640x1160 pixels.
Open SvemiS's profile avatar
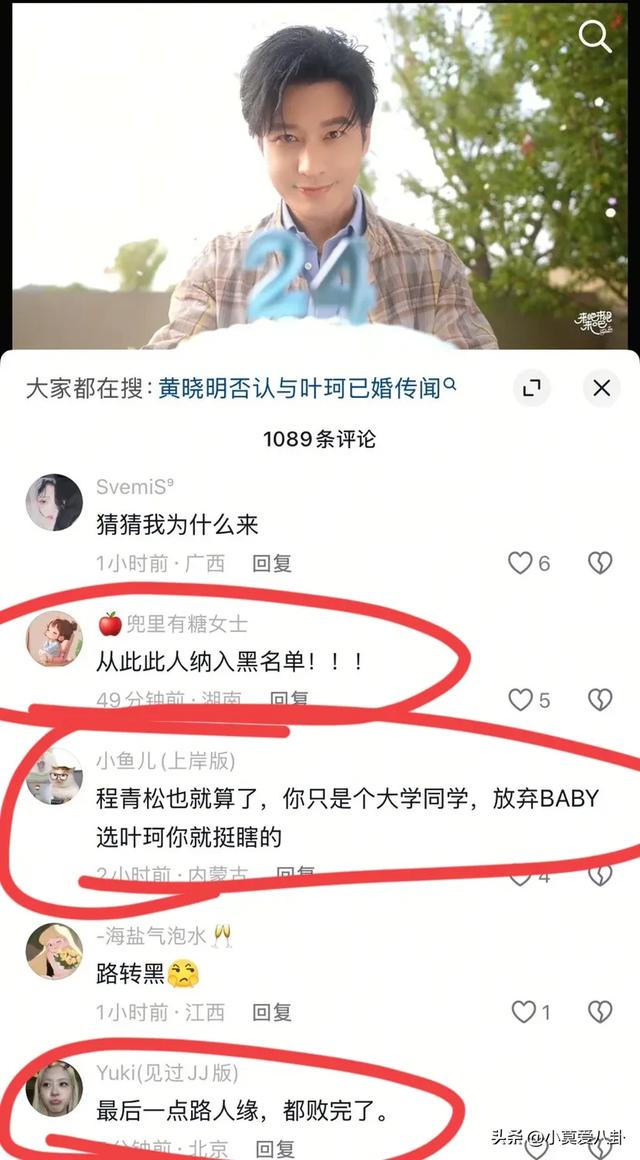(54, 502)
